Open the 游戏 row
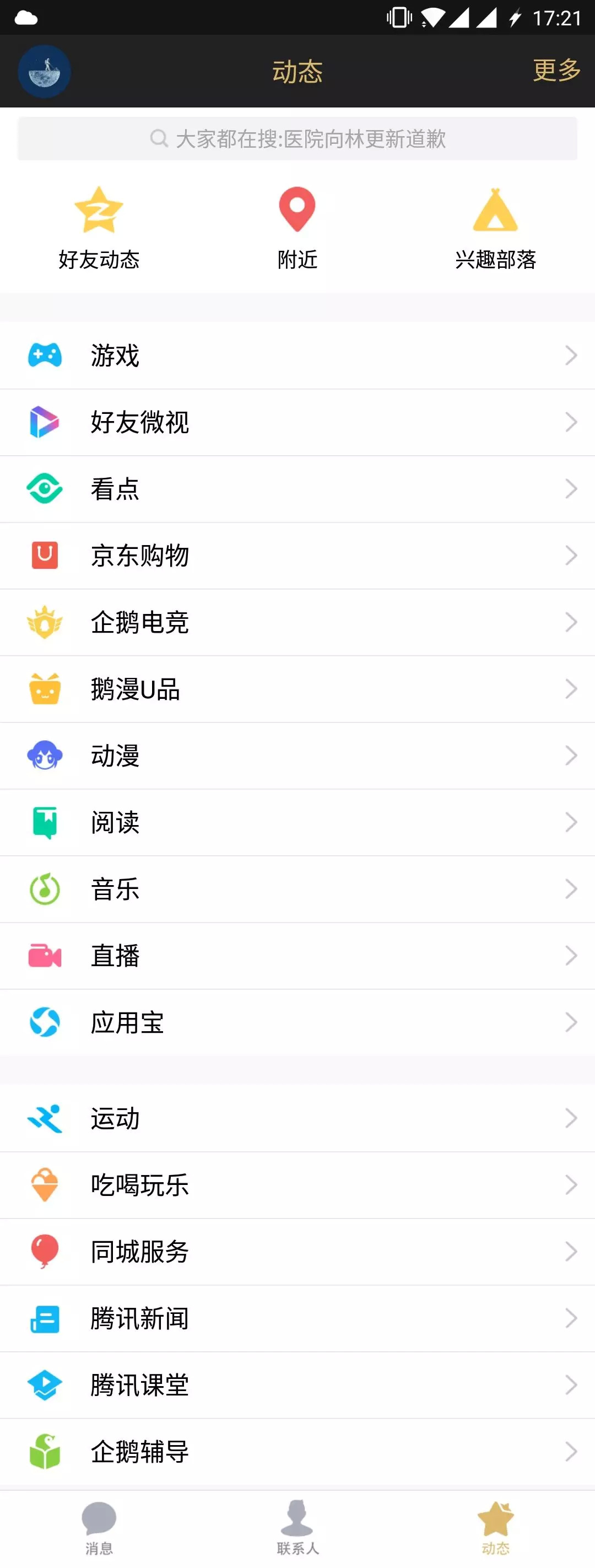The width and height of the screenshot is (595, 1568). 297,355
